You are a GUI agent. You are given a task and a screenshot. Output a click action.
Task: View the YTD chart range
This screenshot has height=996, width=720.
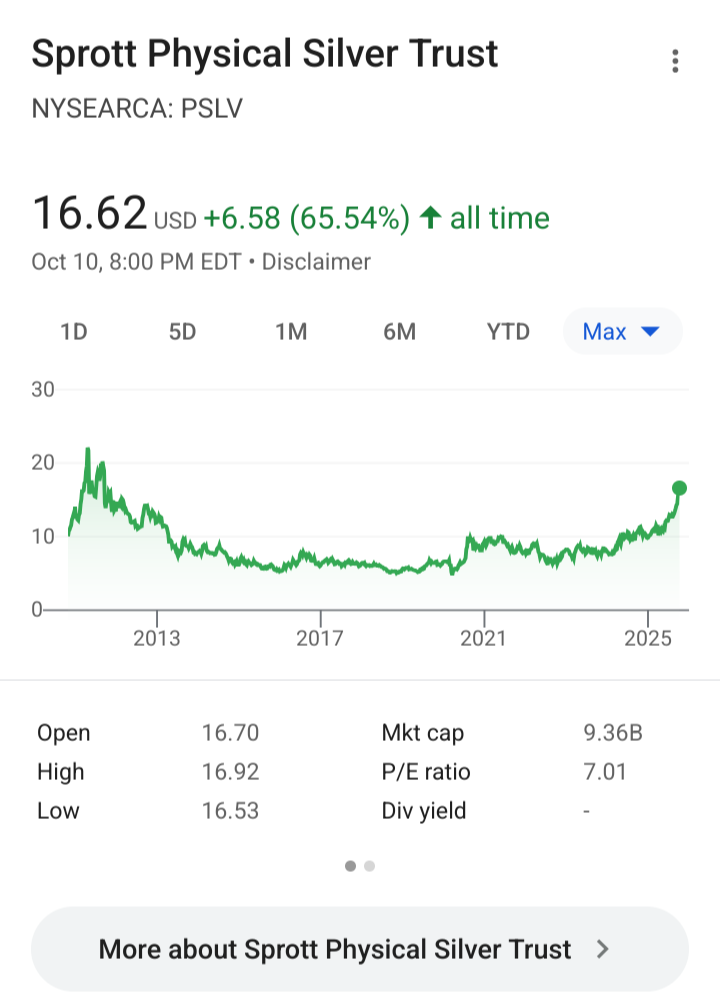(x=508, y=332)
